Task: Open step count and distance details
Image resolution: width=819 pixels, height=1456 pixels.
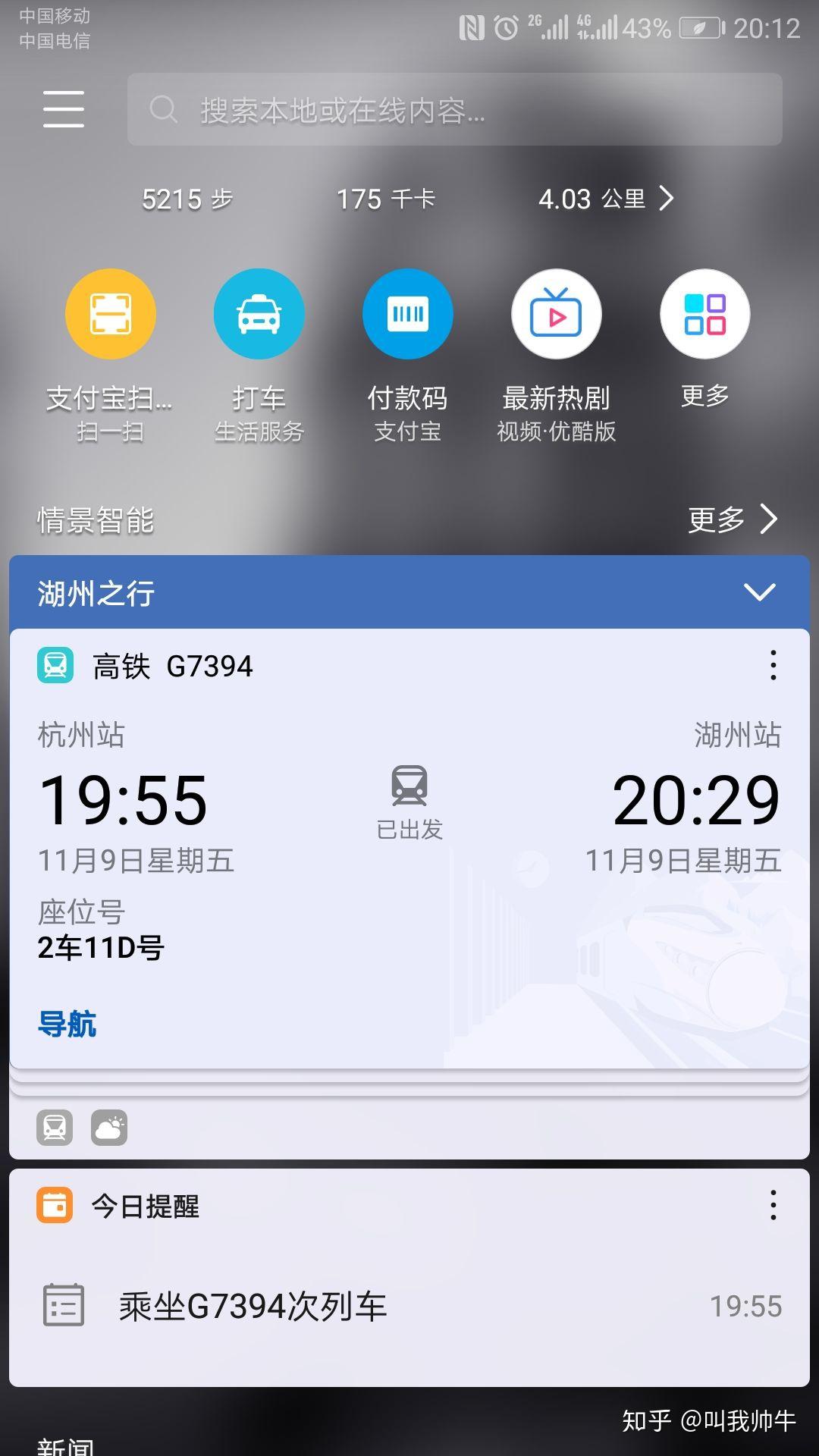Action: click(667, 199)
